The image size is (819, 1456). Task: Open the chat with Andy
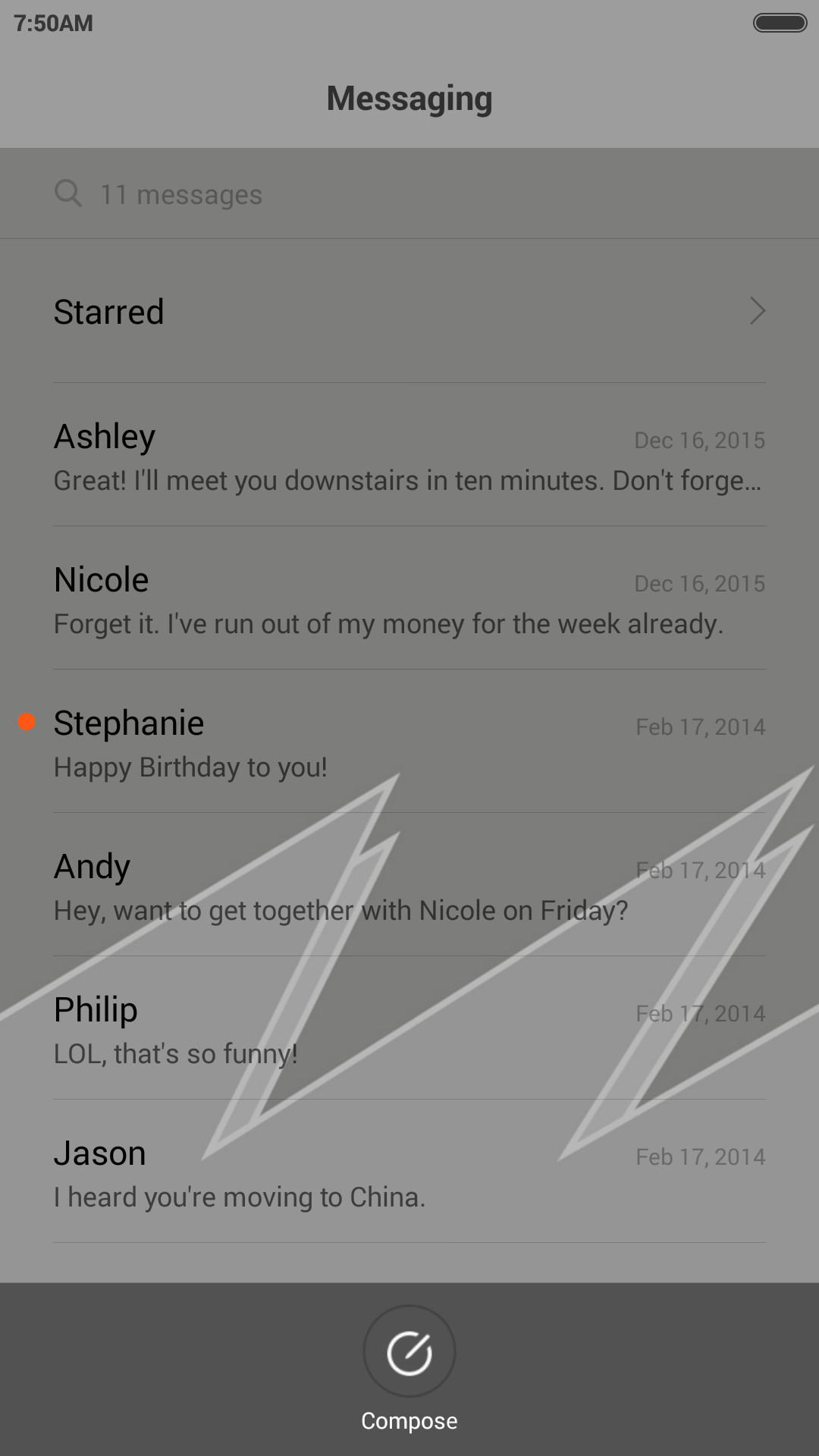point(409,885)
